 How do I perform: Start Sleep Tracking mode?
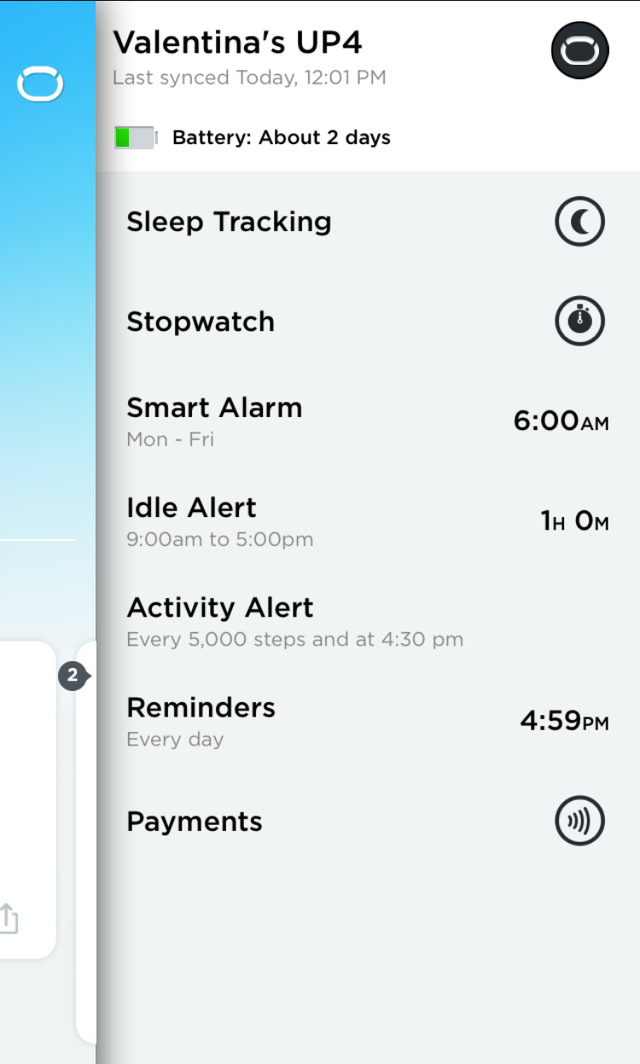579,222
